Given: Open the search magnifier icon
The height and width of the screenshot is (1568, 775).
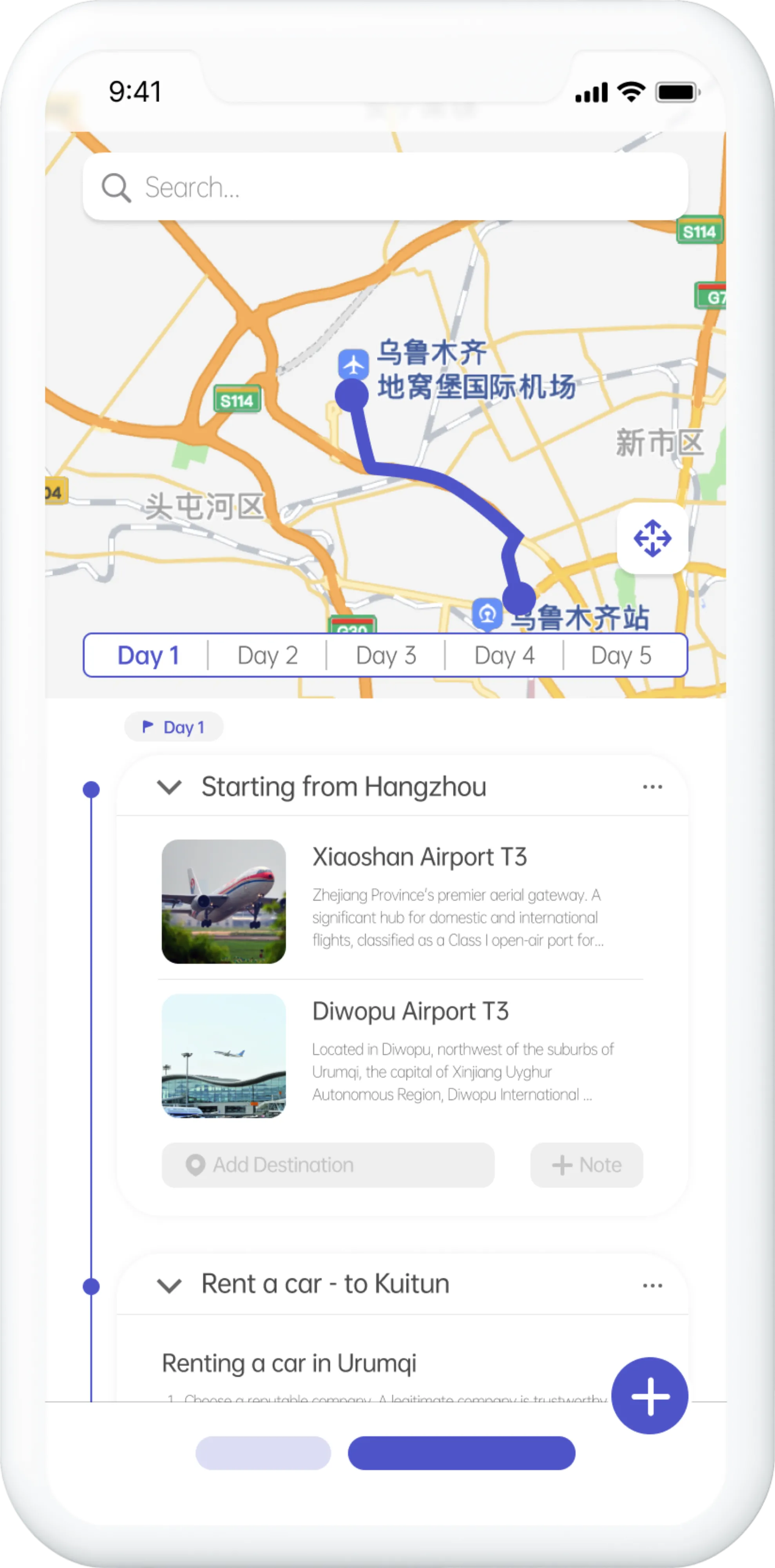Looking at the screenshot, I should point(117,188).
